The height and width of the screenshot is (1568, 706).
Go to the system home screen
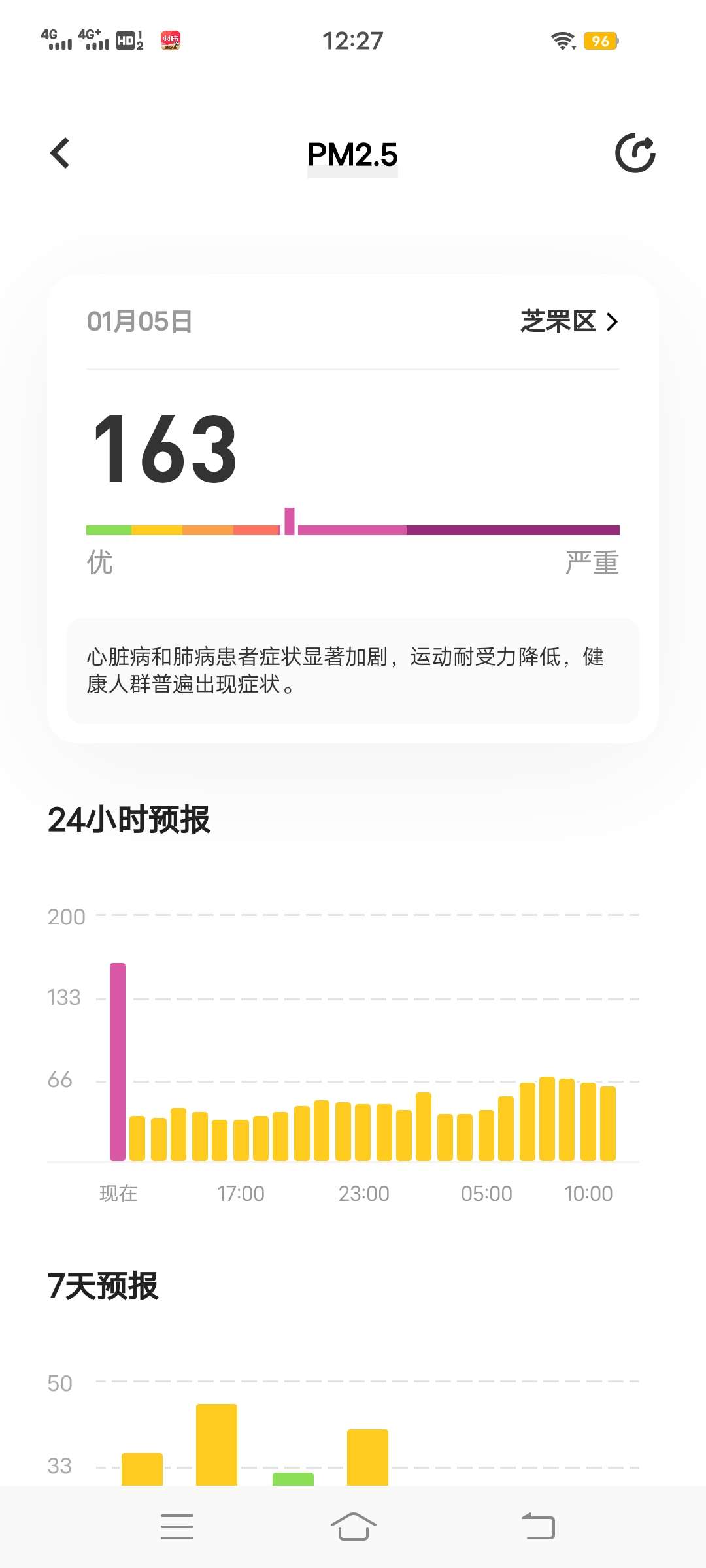[353, 1527]
